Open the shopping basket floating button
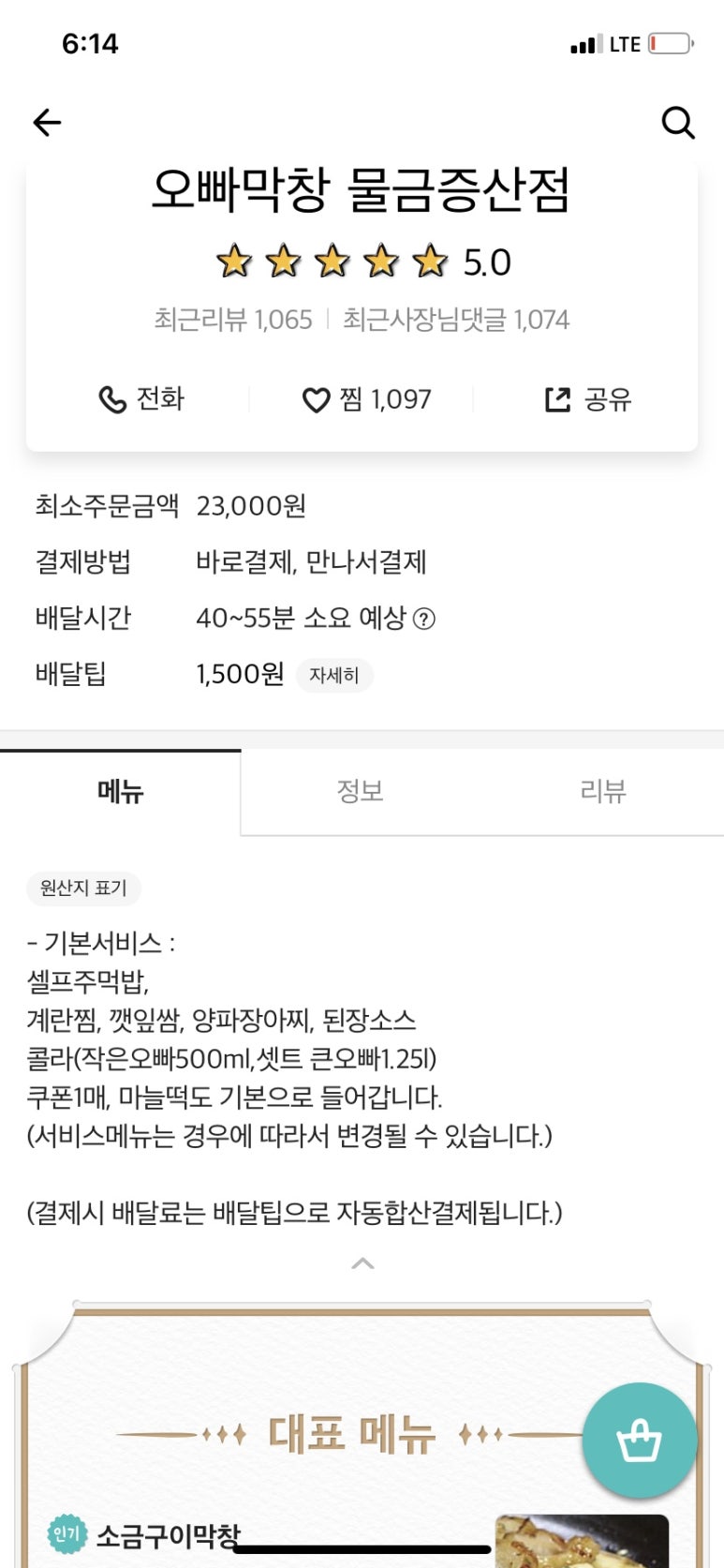The image size is (724, 1568). pos(640,1440)
